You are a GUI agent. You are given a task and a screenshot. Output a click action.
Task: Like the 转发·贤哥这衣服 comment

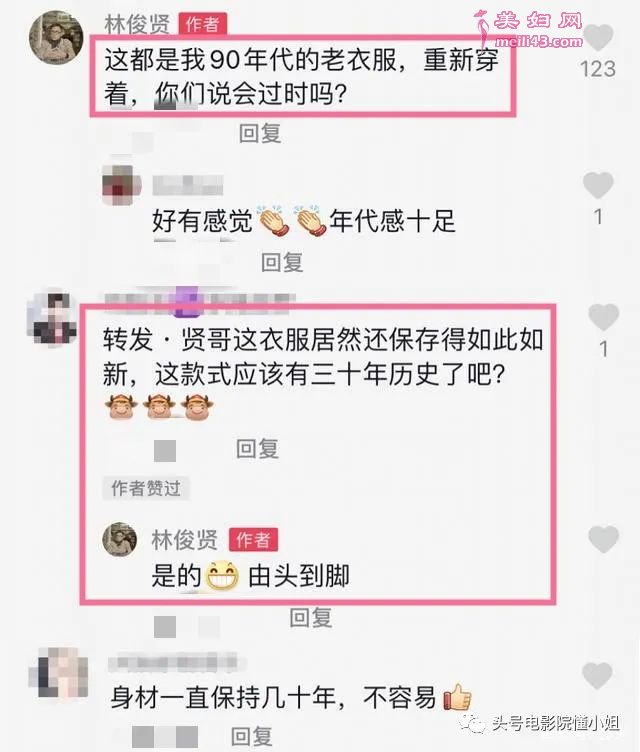[604, 318]
